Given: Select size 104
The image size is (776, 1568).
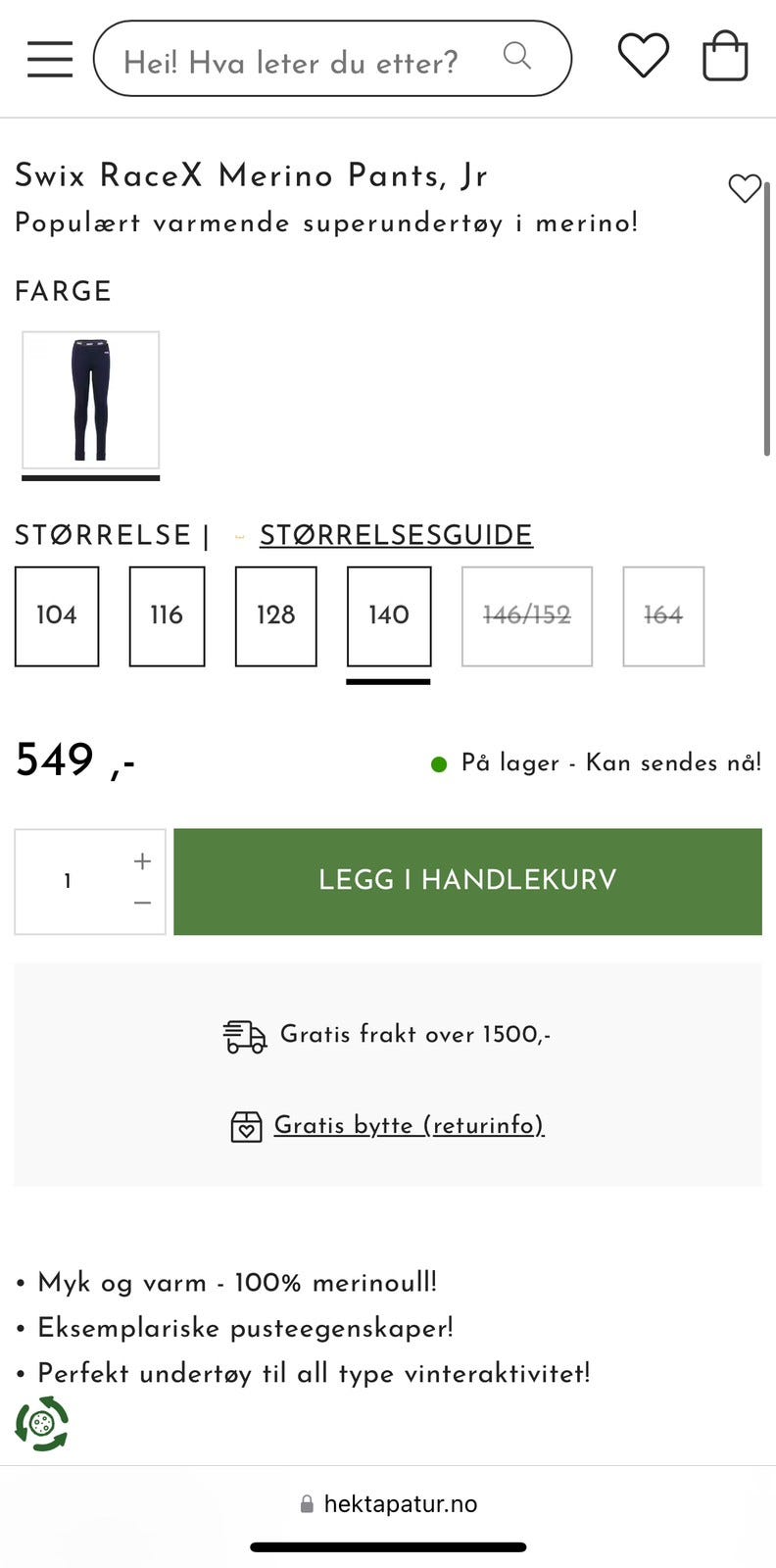Looking at the screenshot, I should click(57, 615).
